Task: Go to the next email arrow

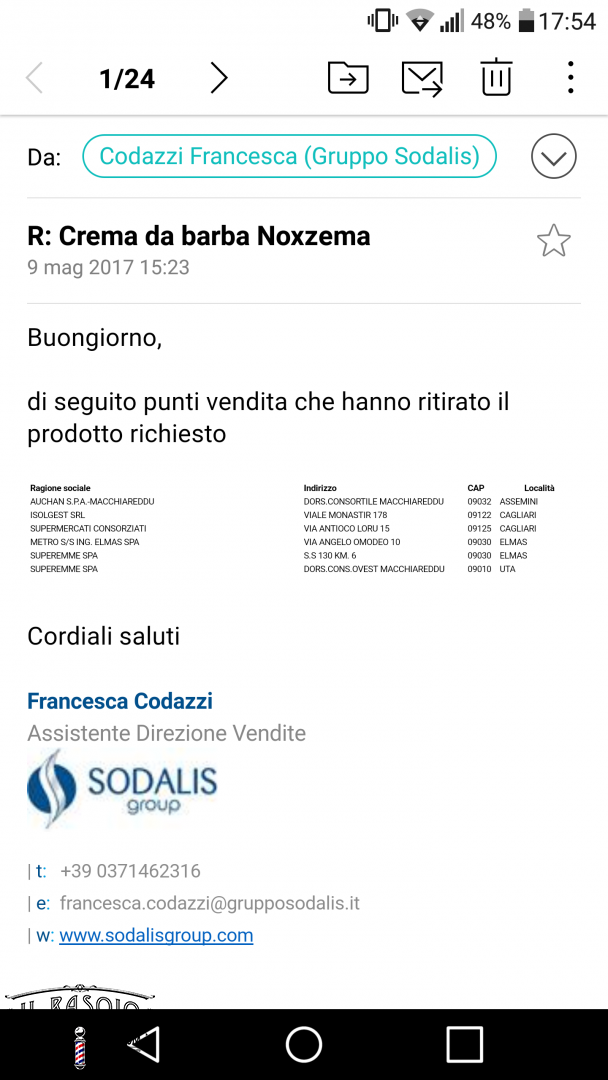Action: pos(219,78)
